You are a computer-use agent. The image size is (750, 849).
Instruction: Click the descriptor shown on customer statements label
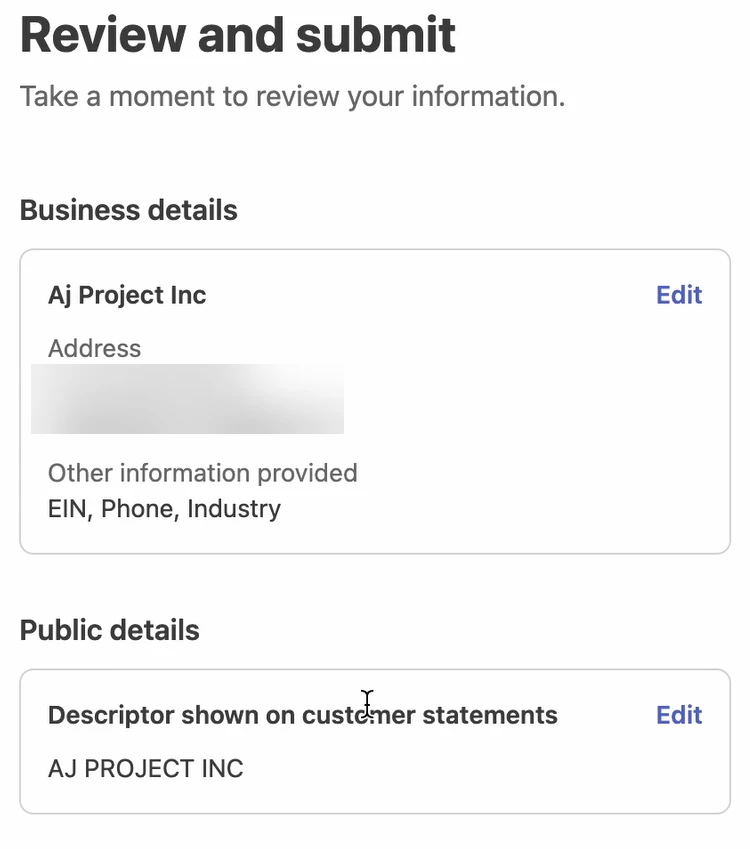302,715
